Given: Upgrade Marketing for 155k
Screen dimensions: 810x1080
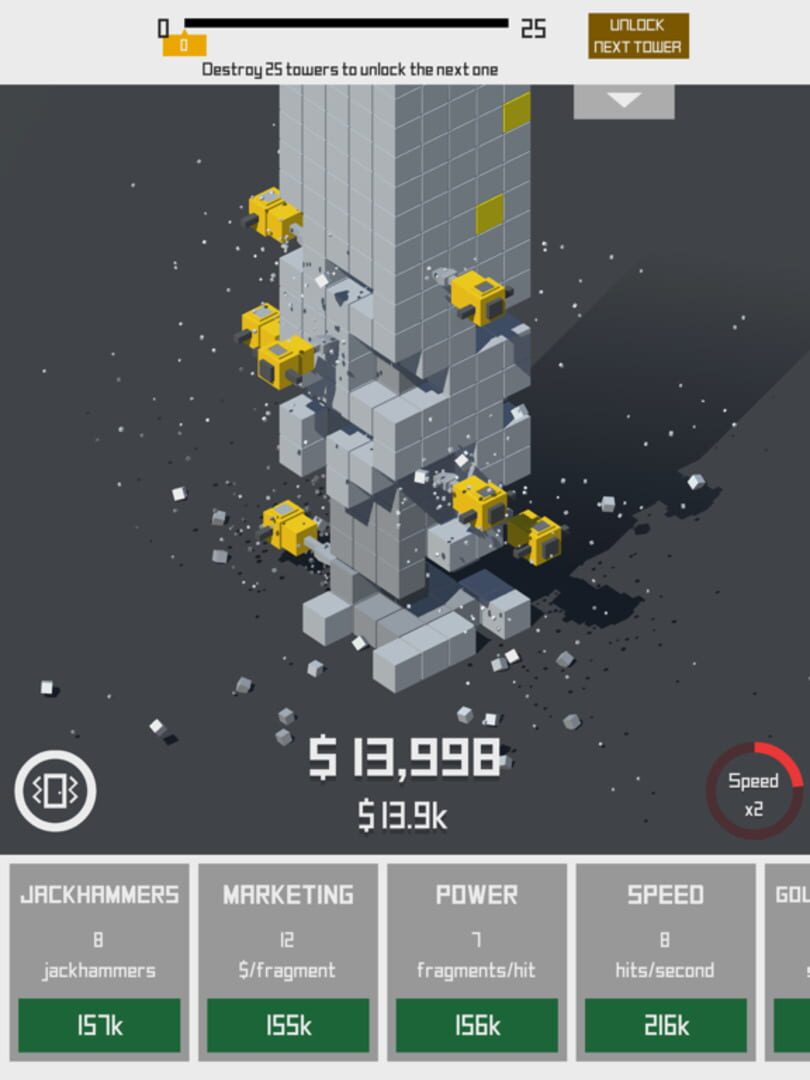Looking at the screenshot, I should 288,1025.
